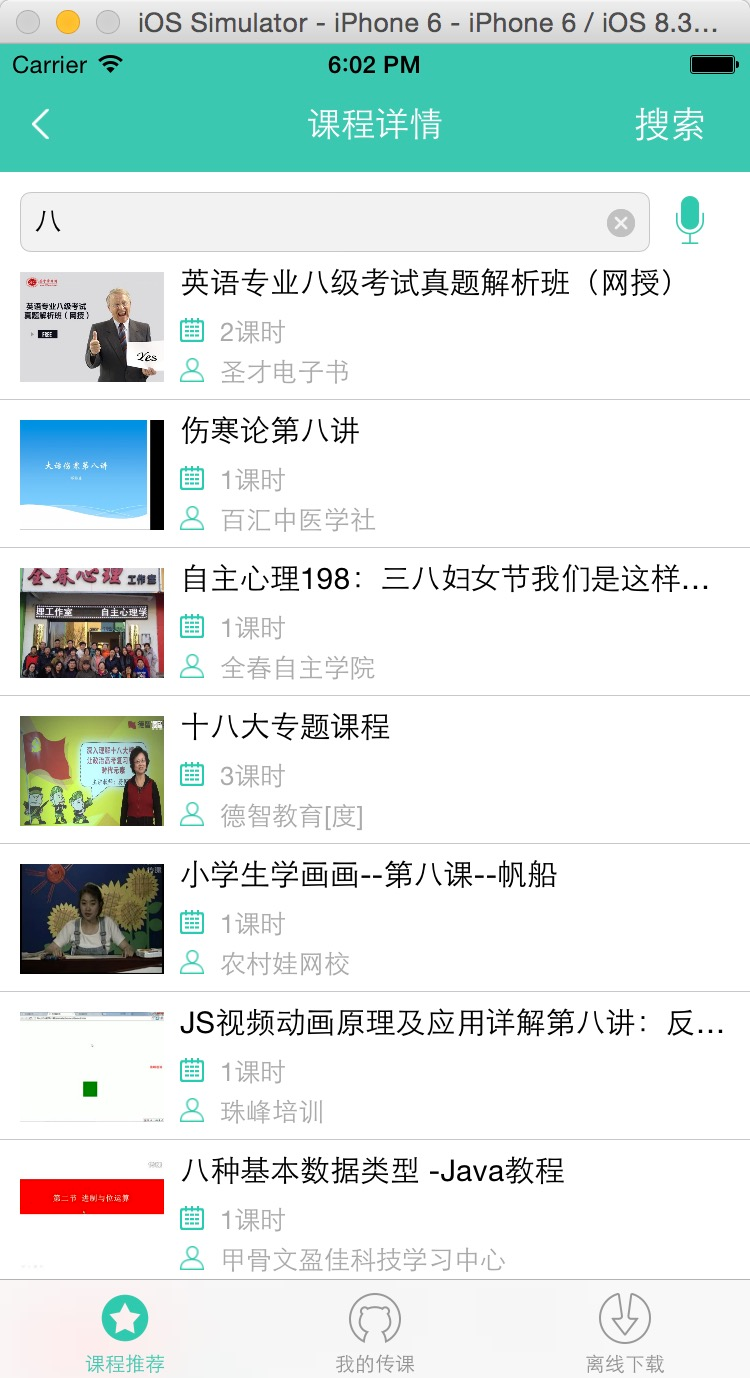
Task: Expand the back chevron to previous screen
Action: 40,123
